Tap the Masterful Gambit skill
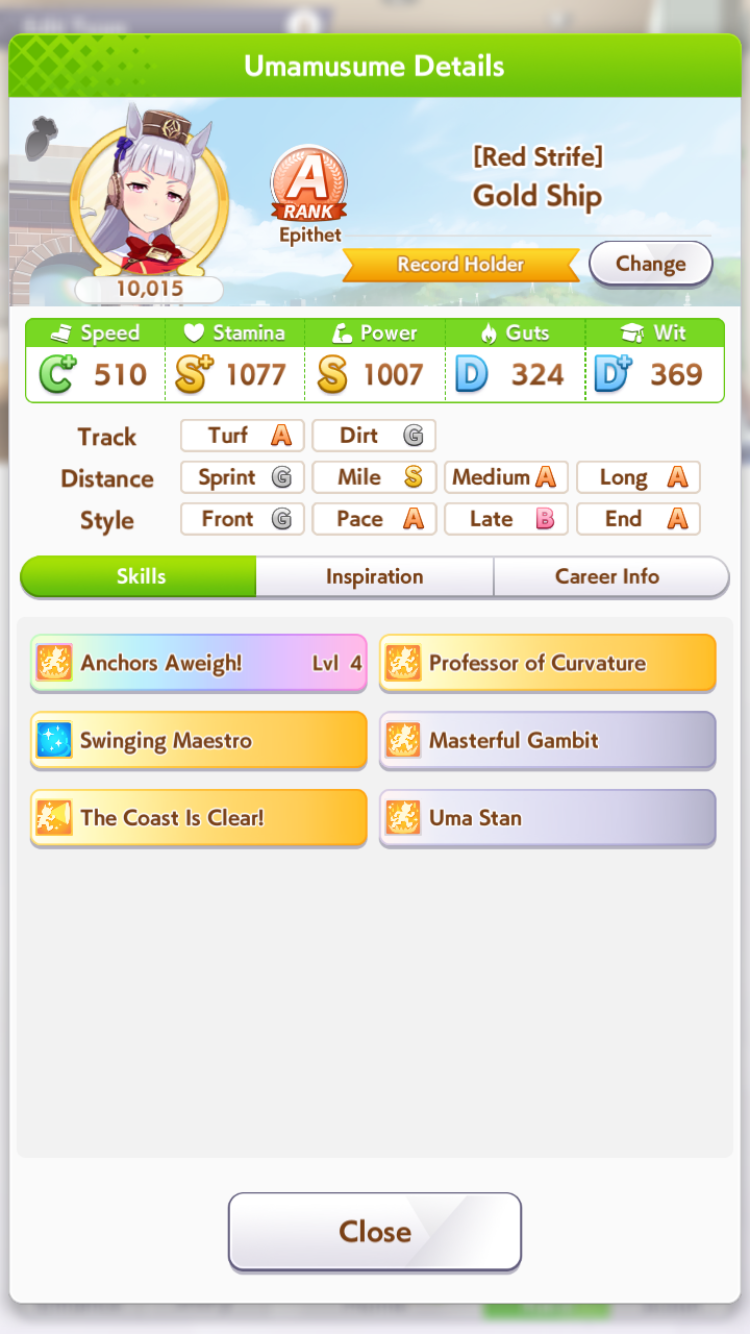Screen dimensions: 750x1334 pyautogui.click(x=547, y=741)
